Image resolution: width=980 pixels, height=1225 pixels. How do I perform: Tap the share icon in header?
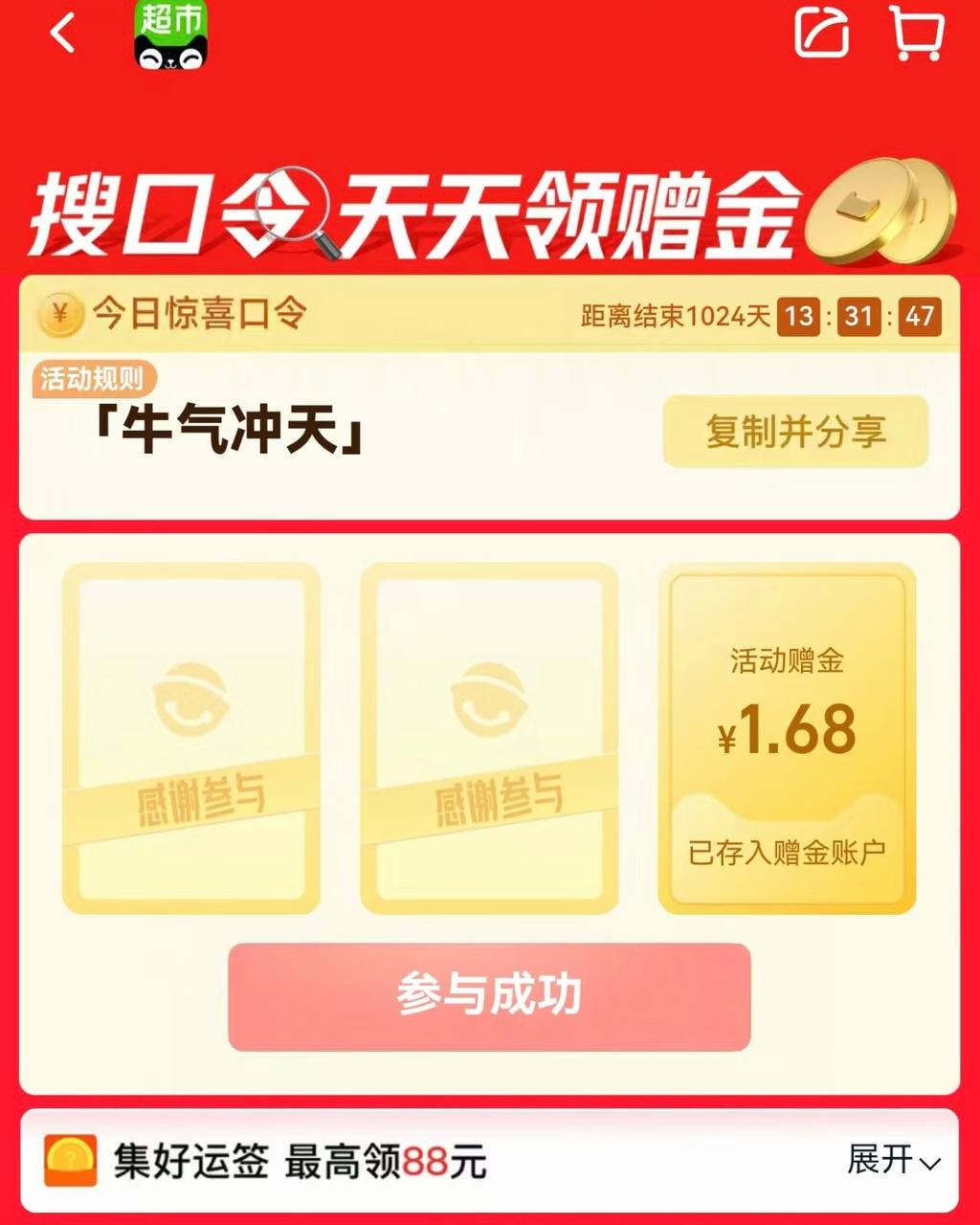[822, 33]
